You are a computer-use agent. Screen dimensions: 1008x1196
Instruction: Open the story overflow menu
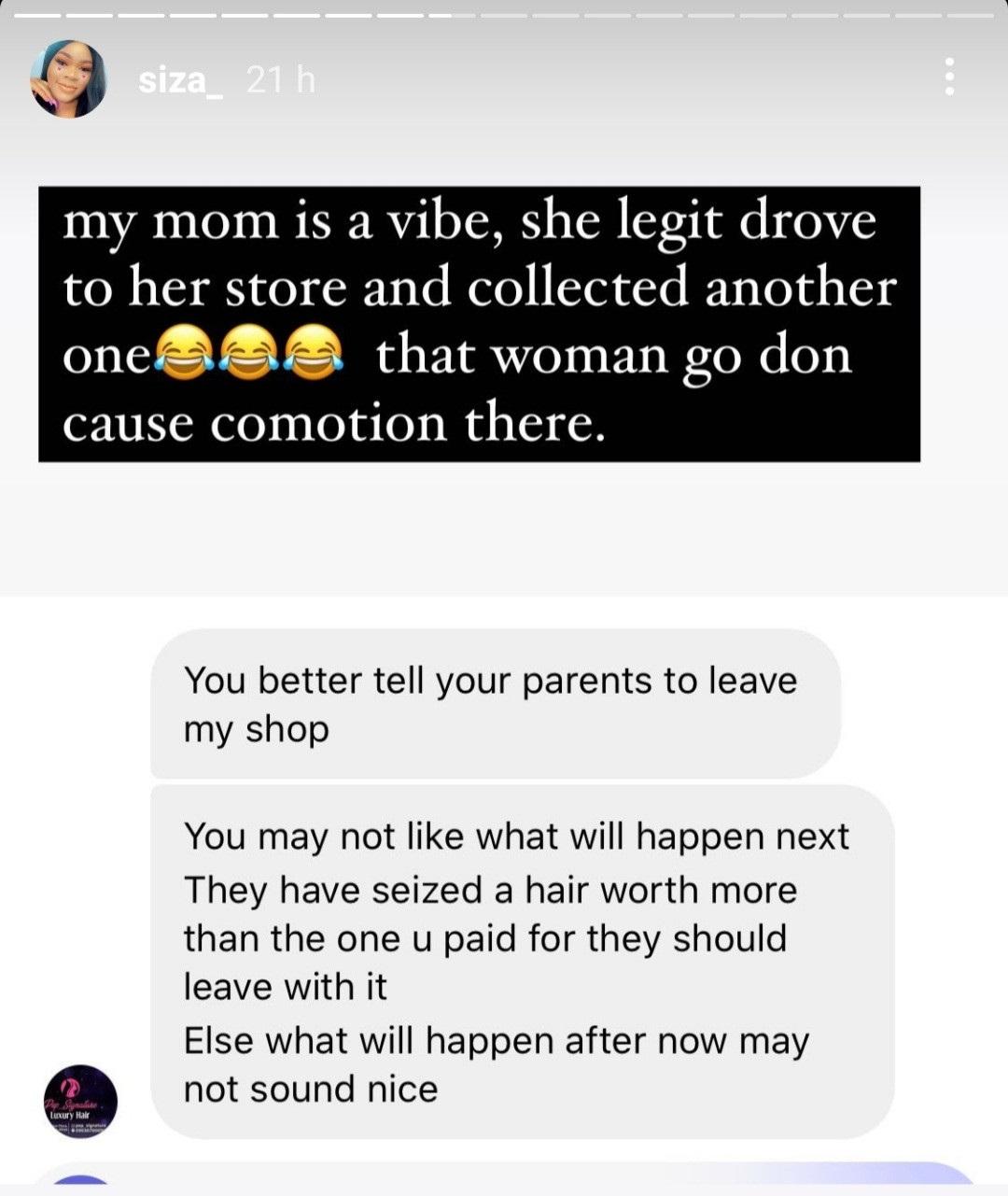point(949,77)
